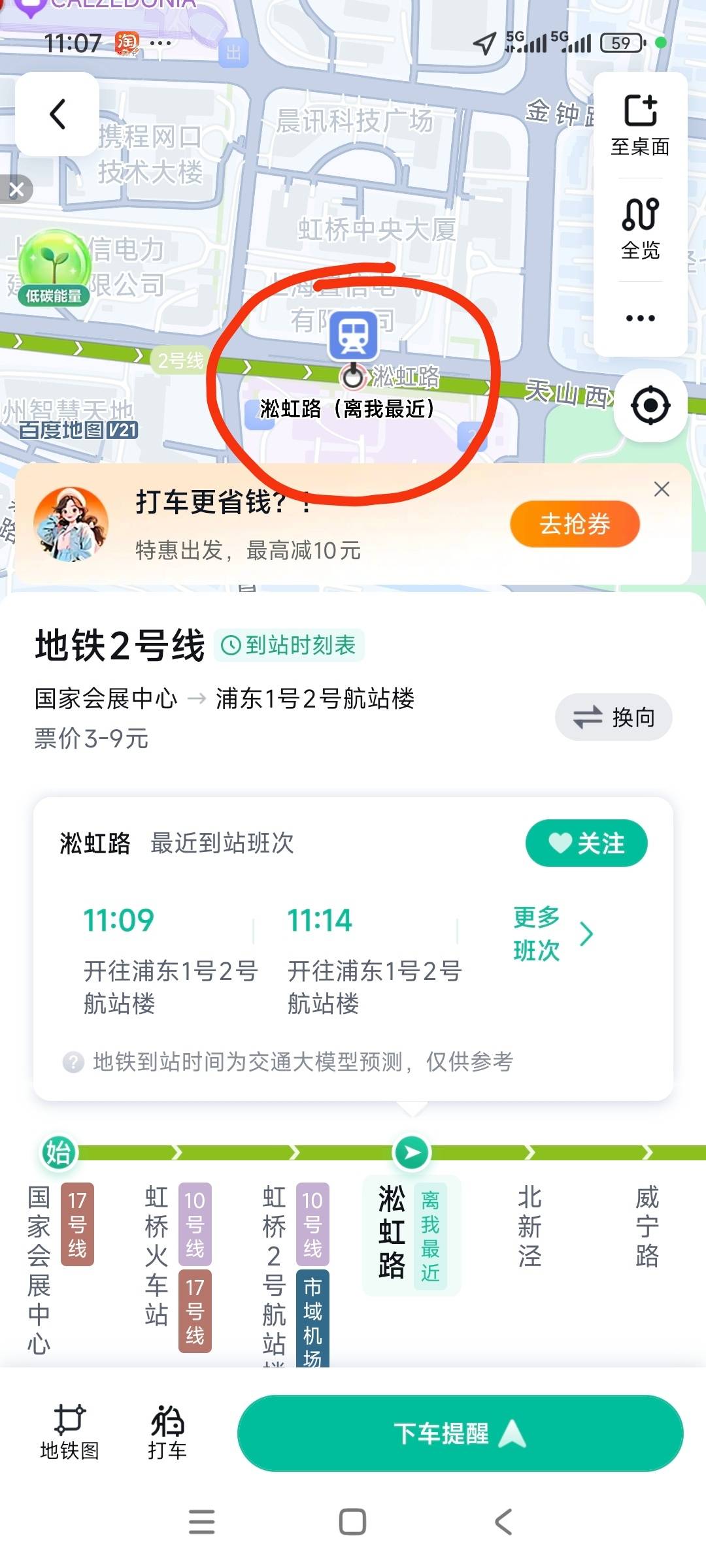
Task: Go to system home screen
Action: click(352, 1522)
